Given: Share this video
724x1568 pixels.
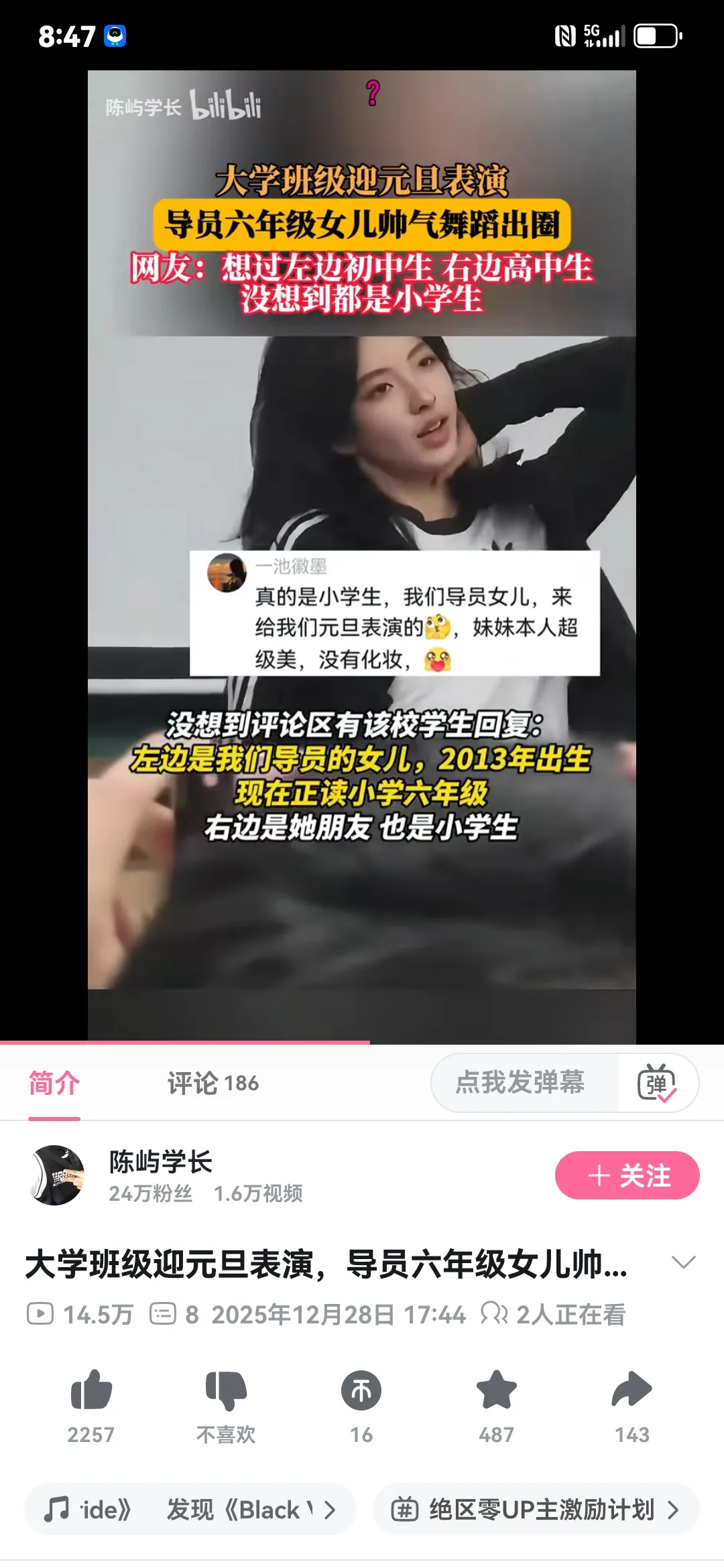Looking at the screenshot, I should click(x=631, y=1390).
